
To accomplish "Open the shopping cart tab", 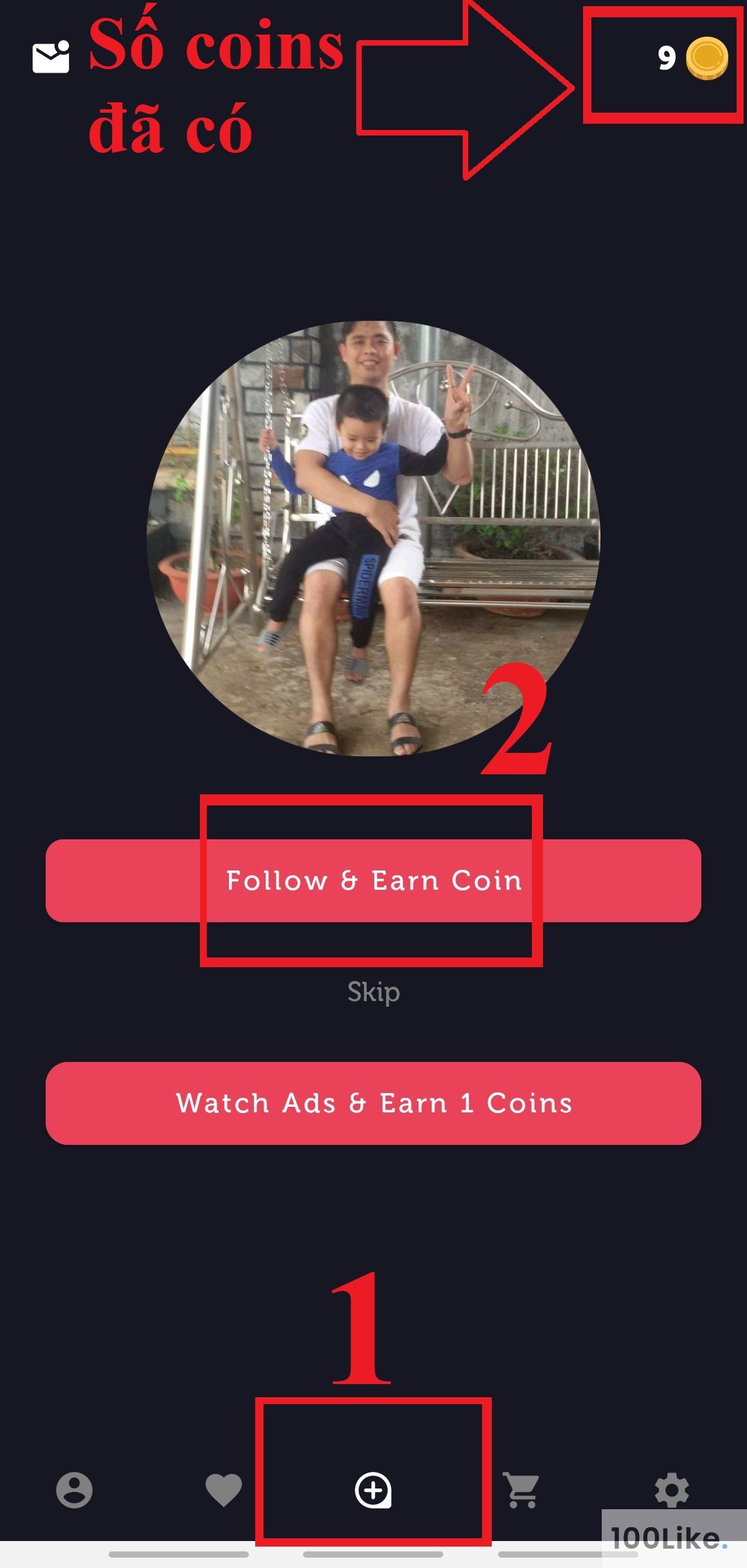I will [522, 1490].
